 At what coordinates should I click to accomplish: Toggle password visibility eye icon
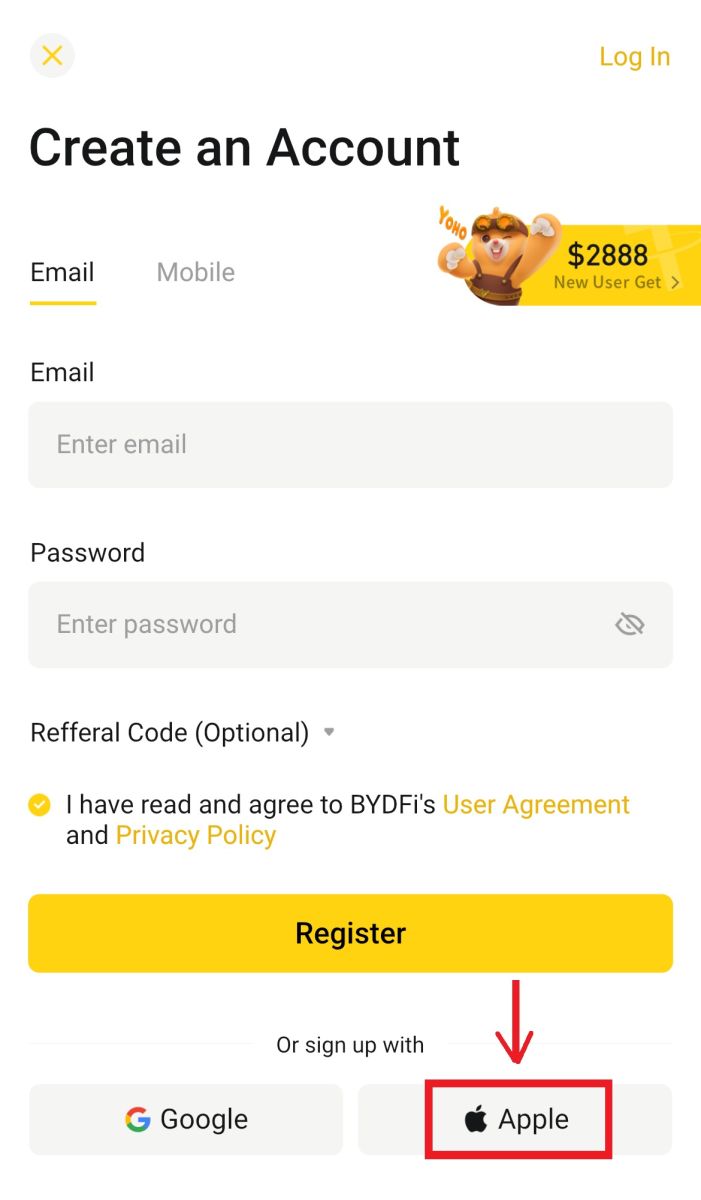(x=629, y=625)
